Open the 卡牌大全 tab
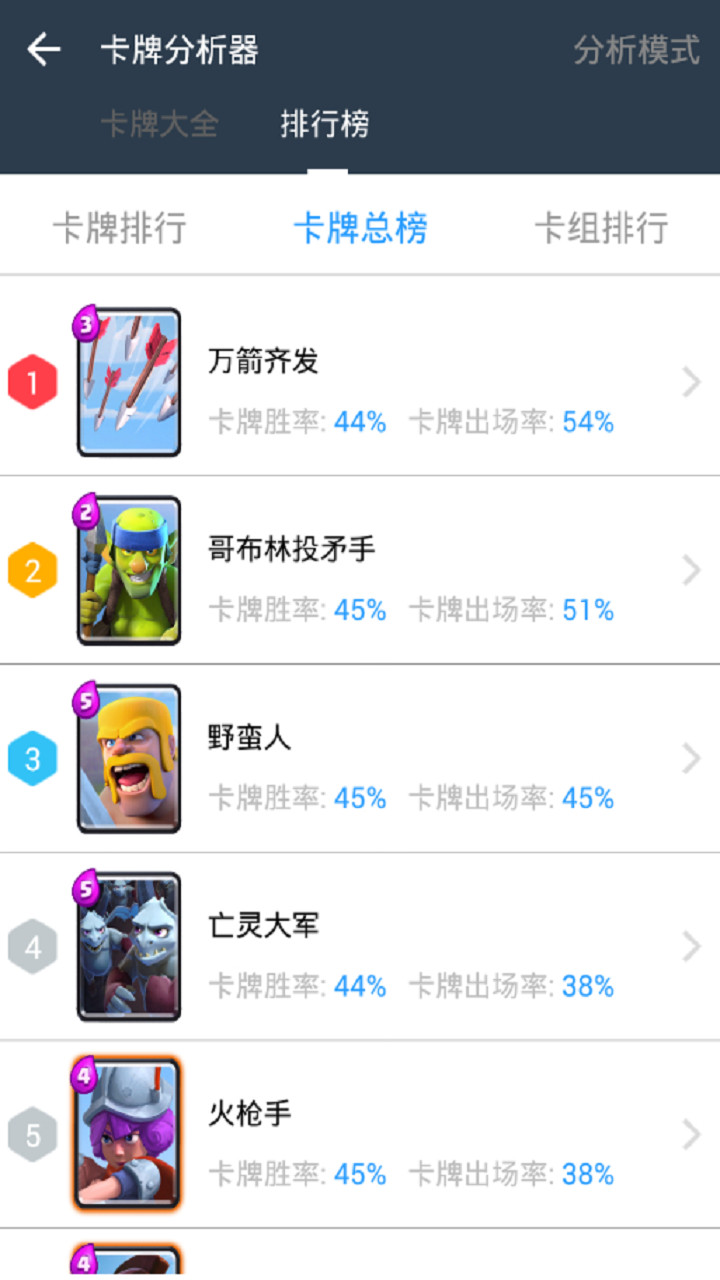Viewport: 720px width, 1280px height. point(159,124)
